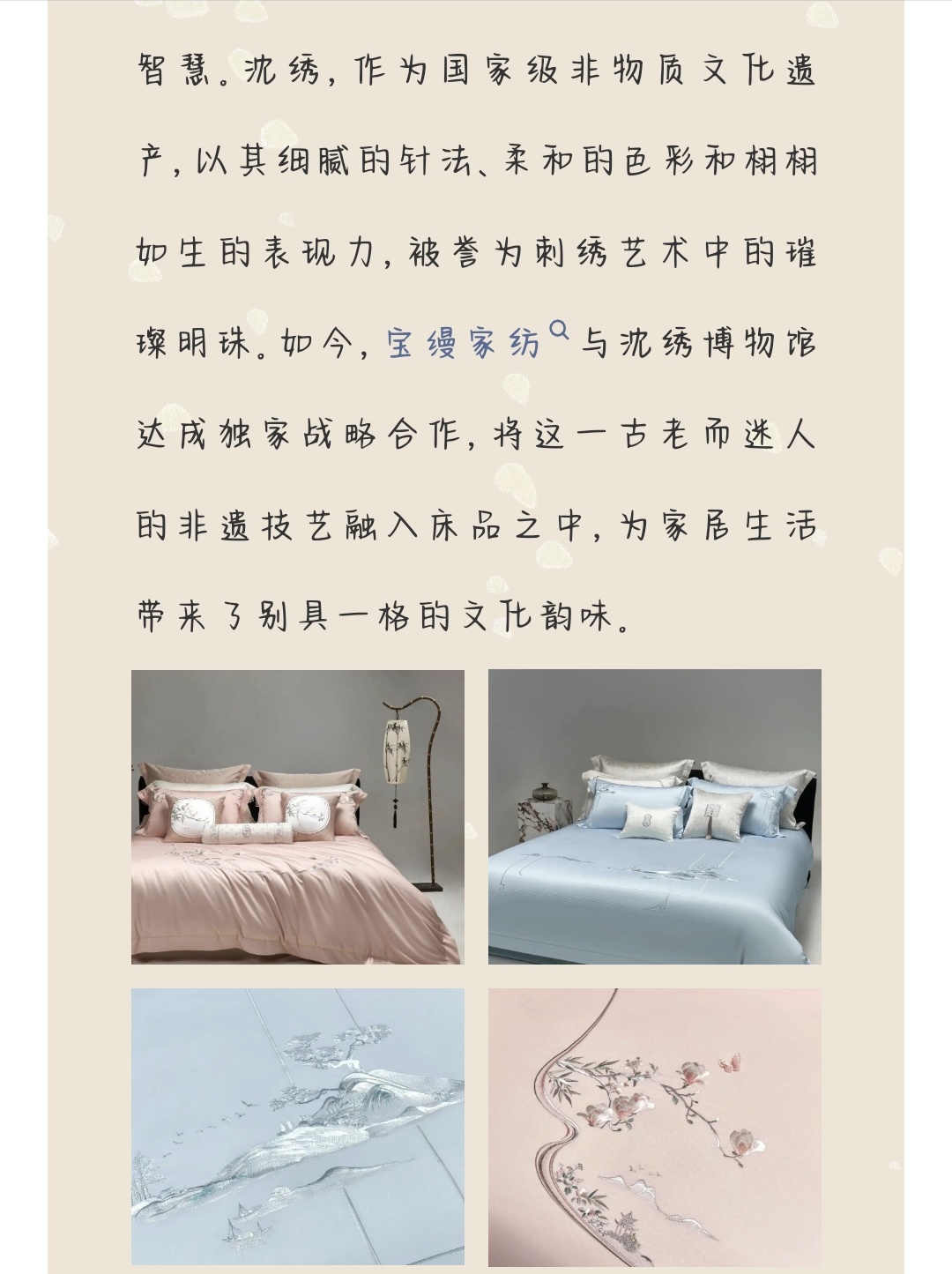View the pink bedding set photo

(x=298, y=816)
